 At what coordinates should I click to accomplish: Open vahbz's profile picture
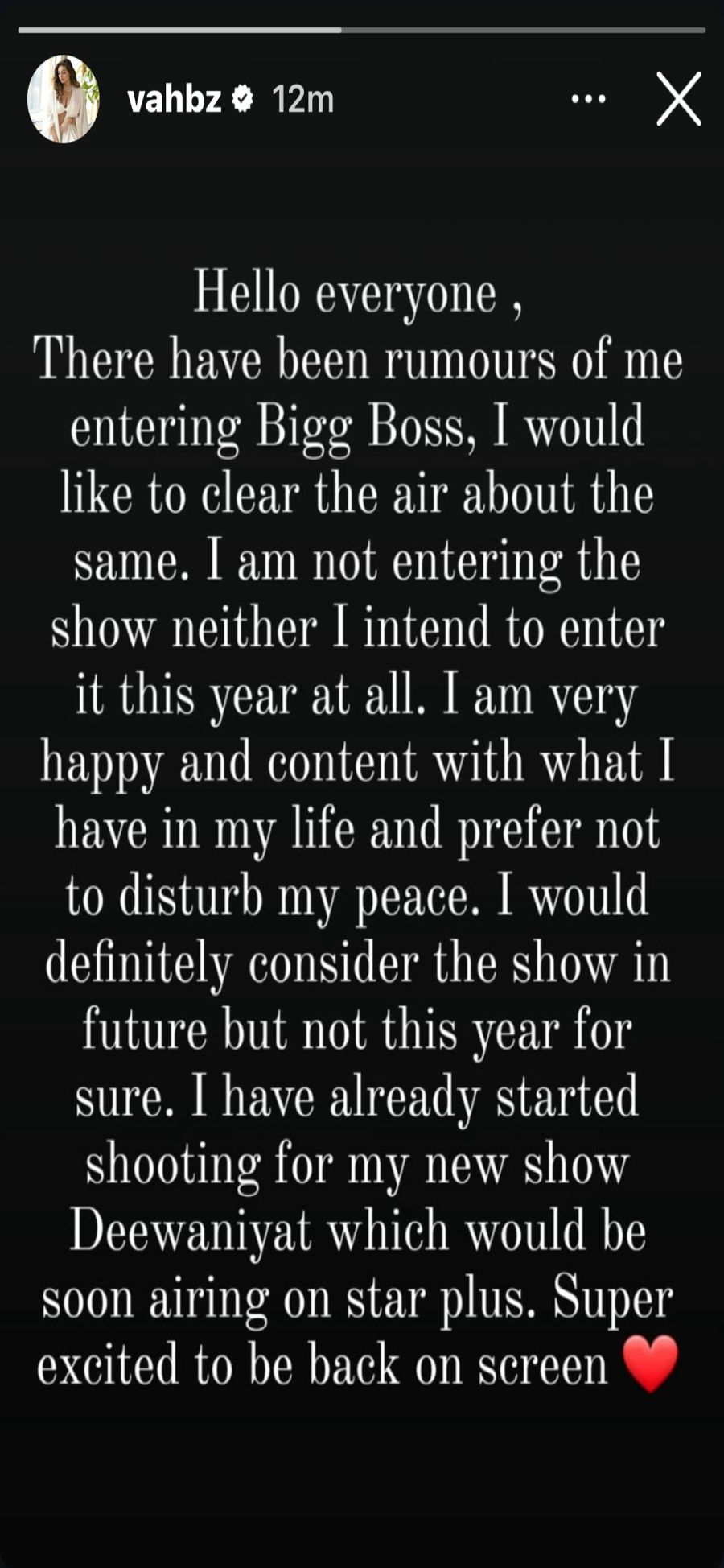63,99
